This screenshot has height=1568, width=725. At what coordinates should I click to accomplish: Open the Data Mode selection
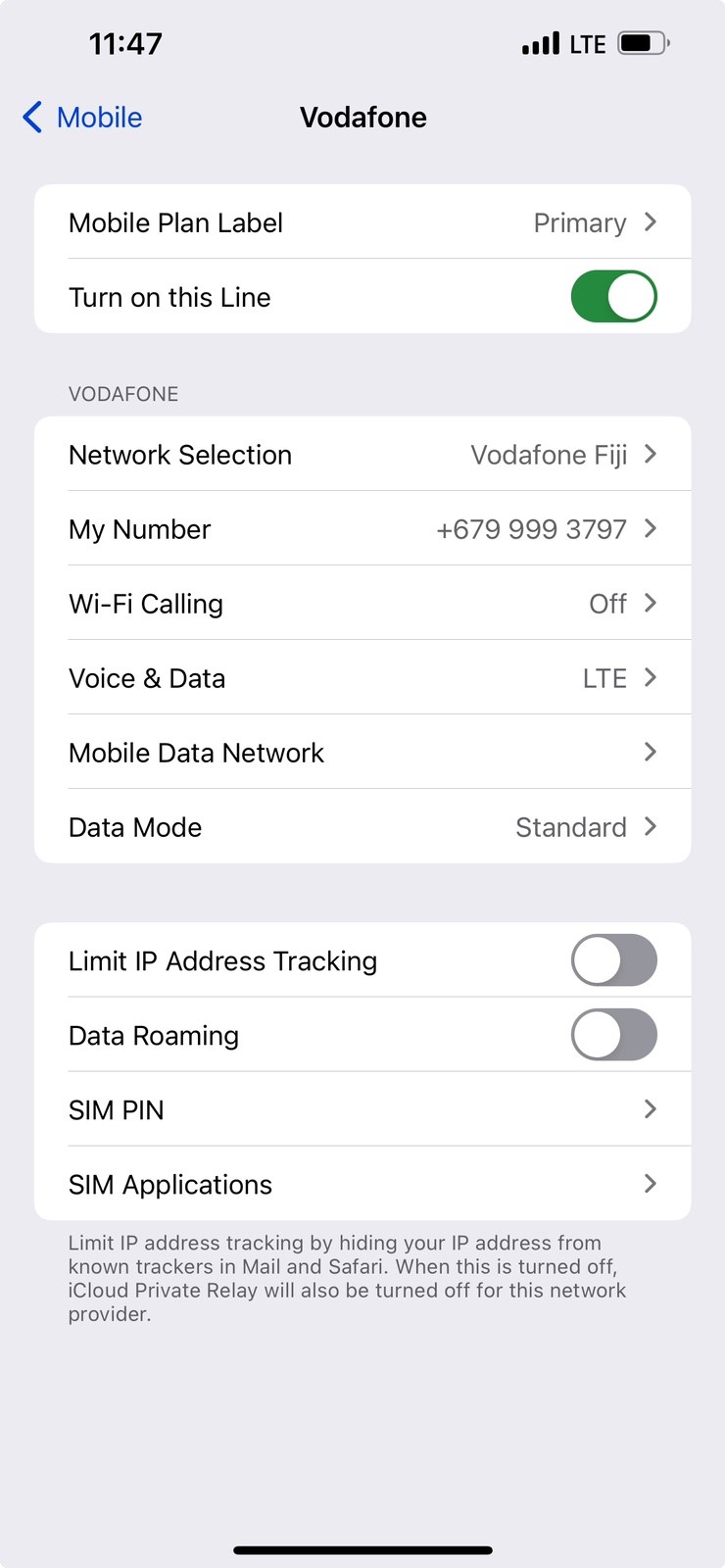click(x=362, y=826)
